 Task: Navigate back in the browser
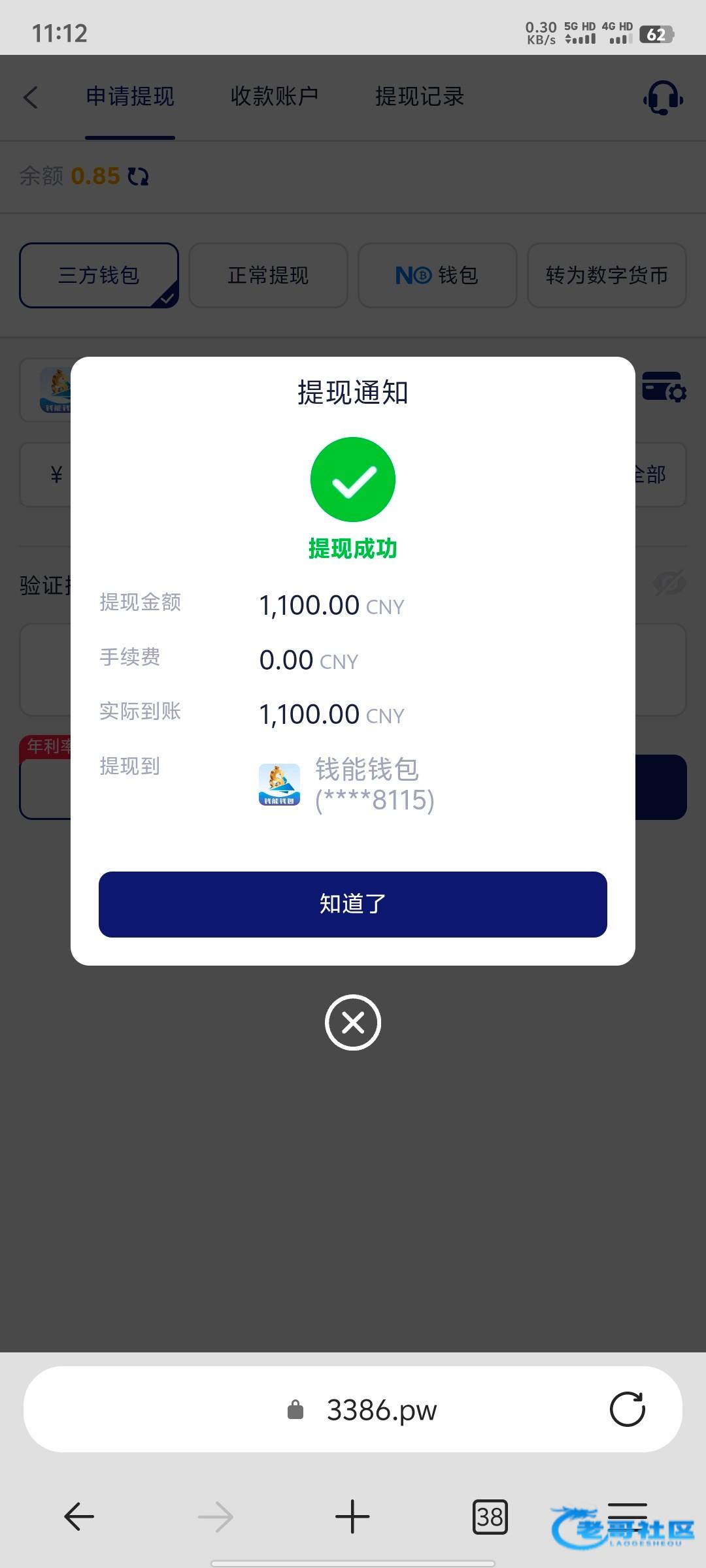79,1516
